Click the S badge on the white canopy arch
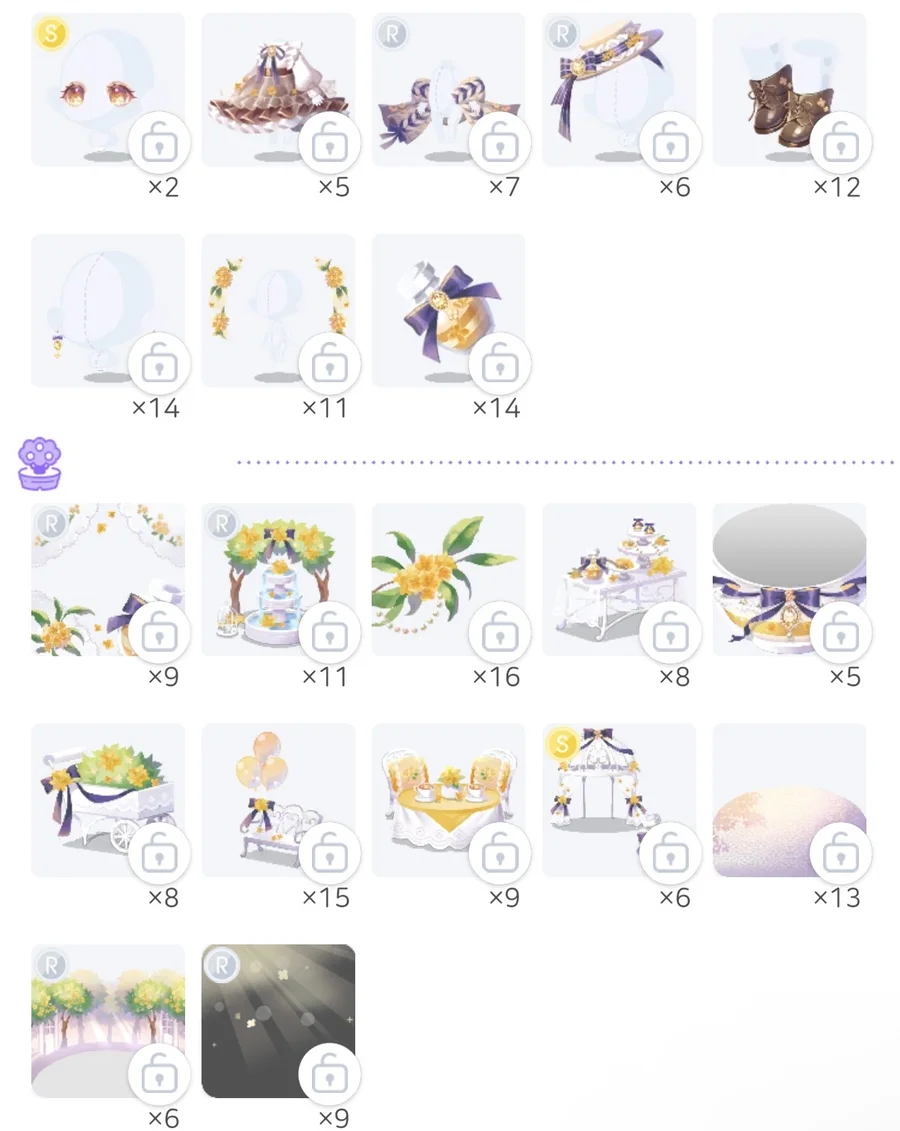 click(x=561, y=744)
